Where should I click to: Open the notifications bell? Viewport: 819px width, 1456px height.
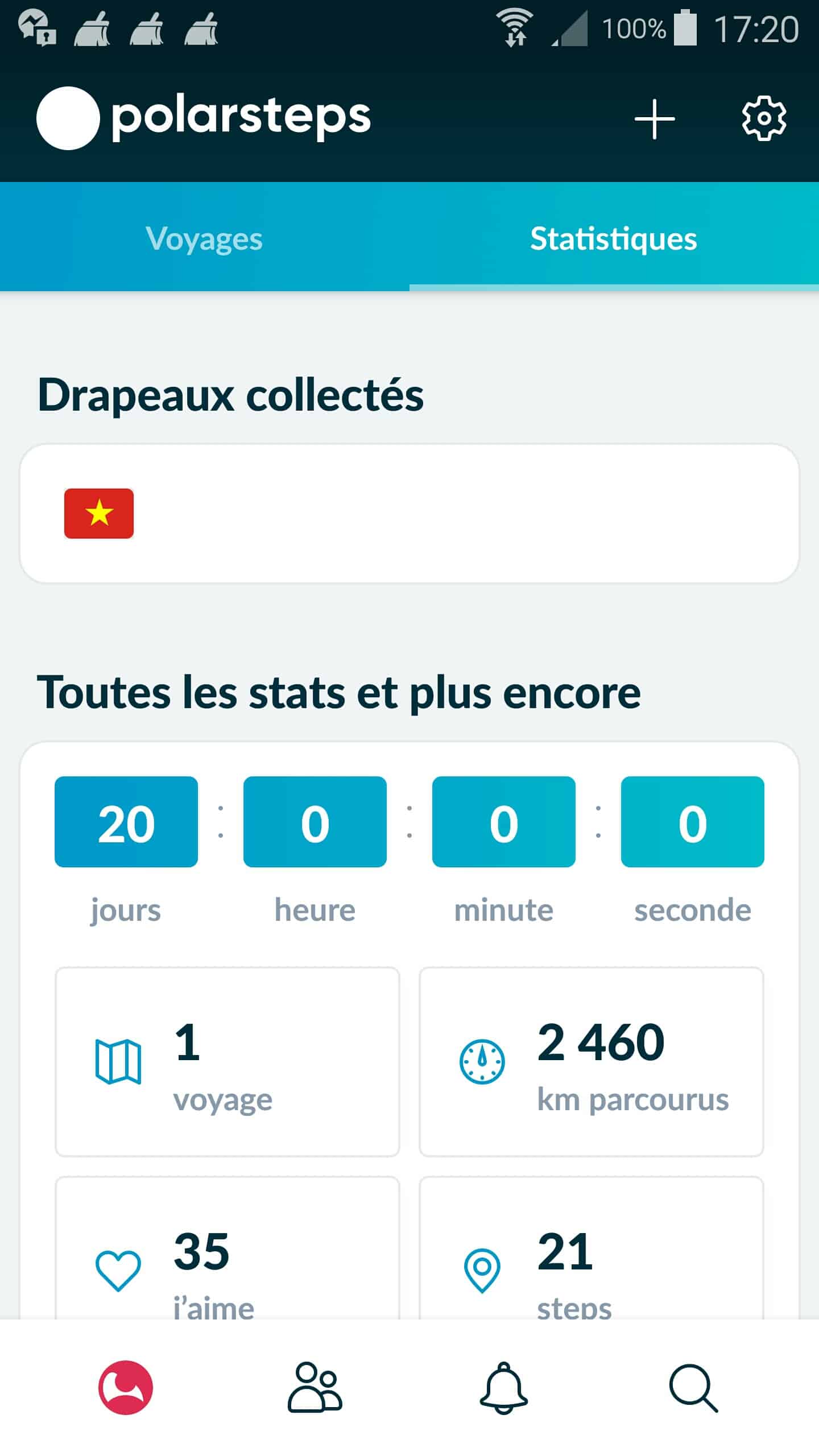[503, 1387]
